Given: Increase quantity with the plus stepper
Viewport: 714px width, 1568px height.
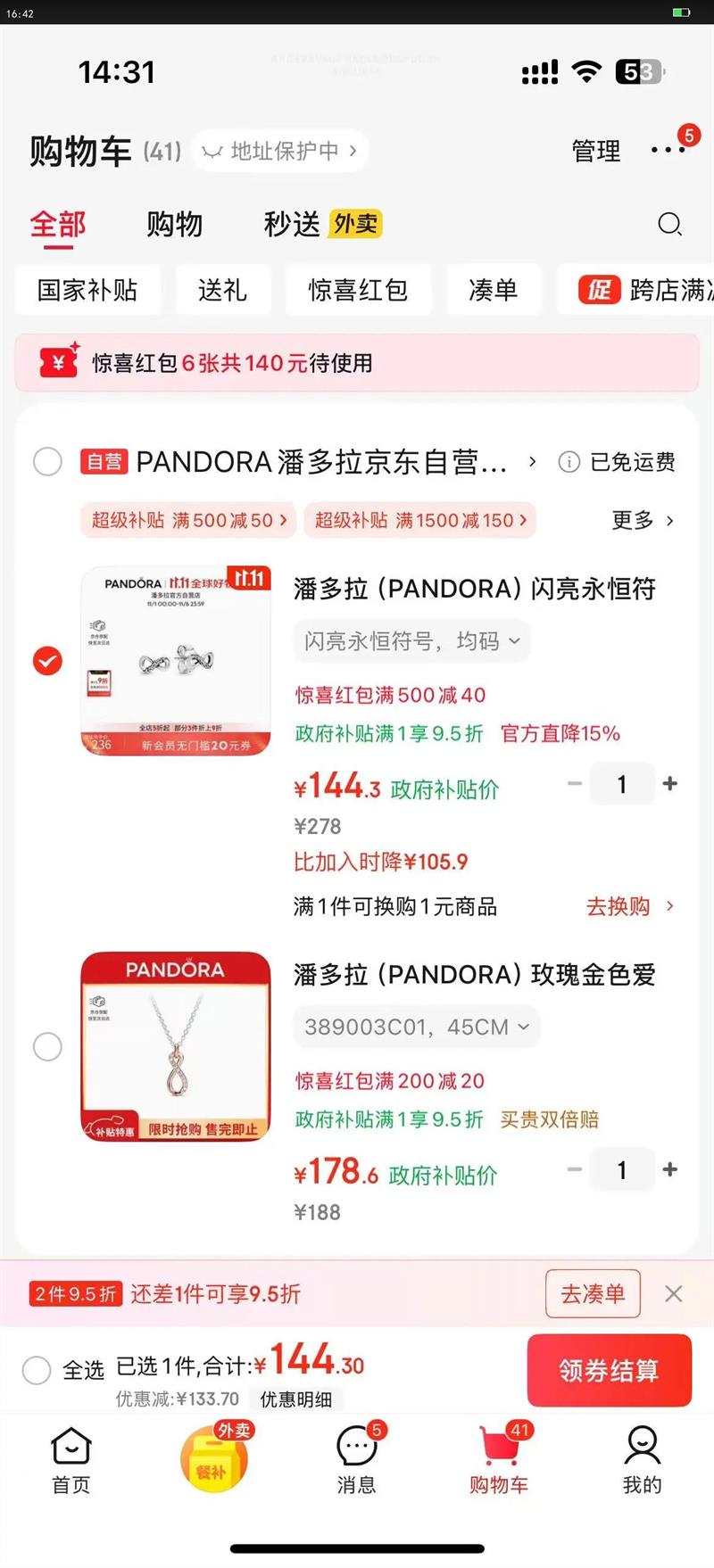Looking at the screenshot, I should point(670,784).
